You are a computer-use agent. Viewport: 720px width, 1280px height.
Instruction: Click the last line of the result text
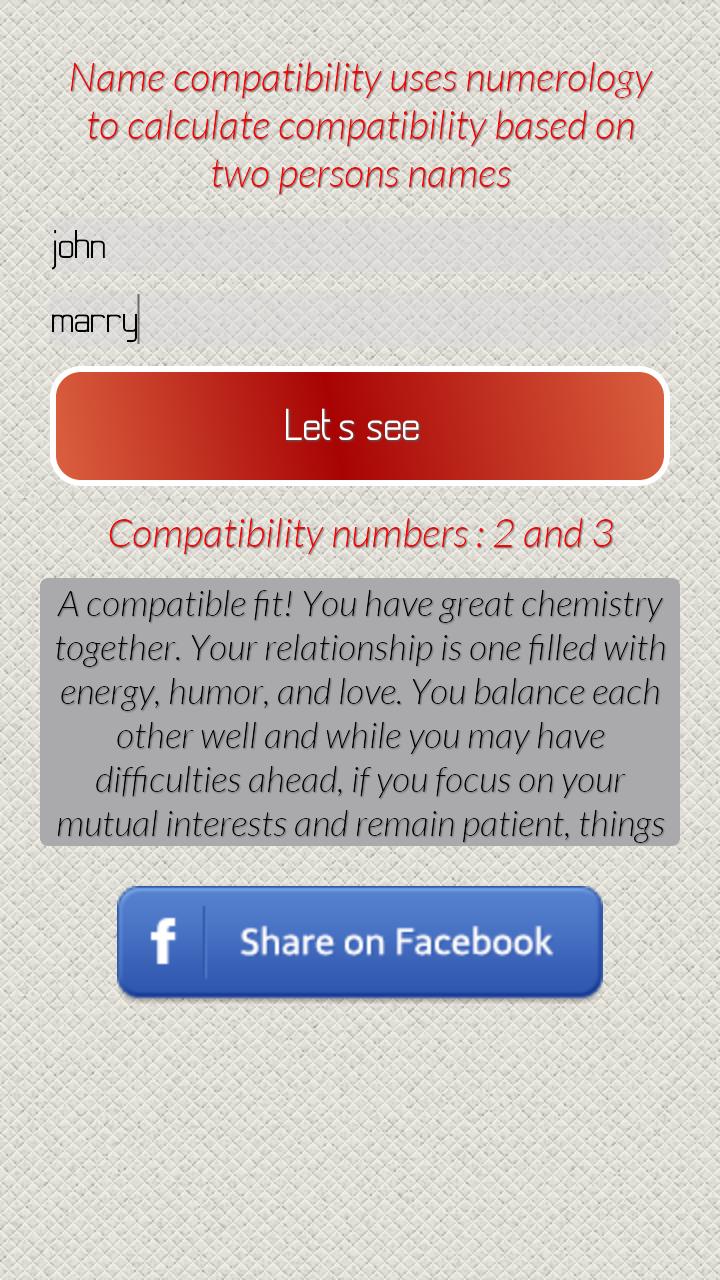point(360,824)
